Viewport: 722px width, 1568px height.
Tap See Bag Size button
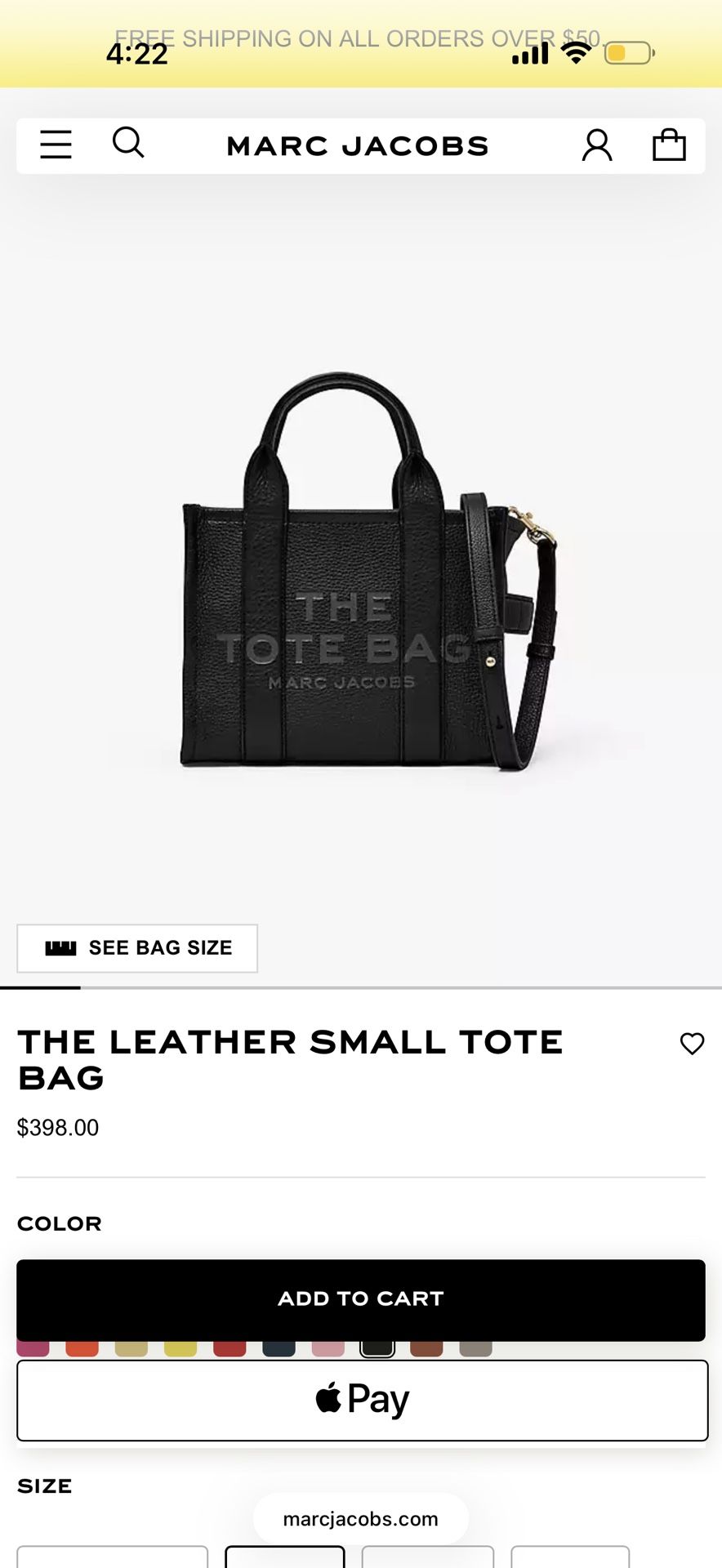pos(137,948)
